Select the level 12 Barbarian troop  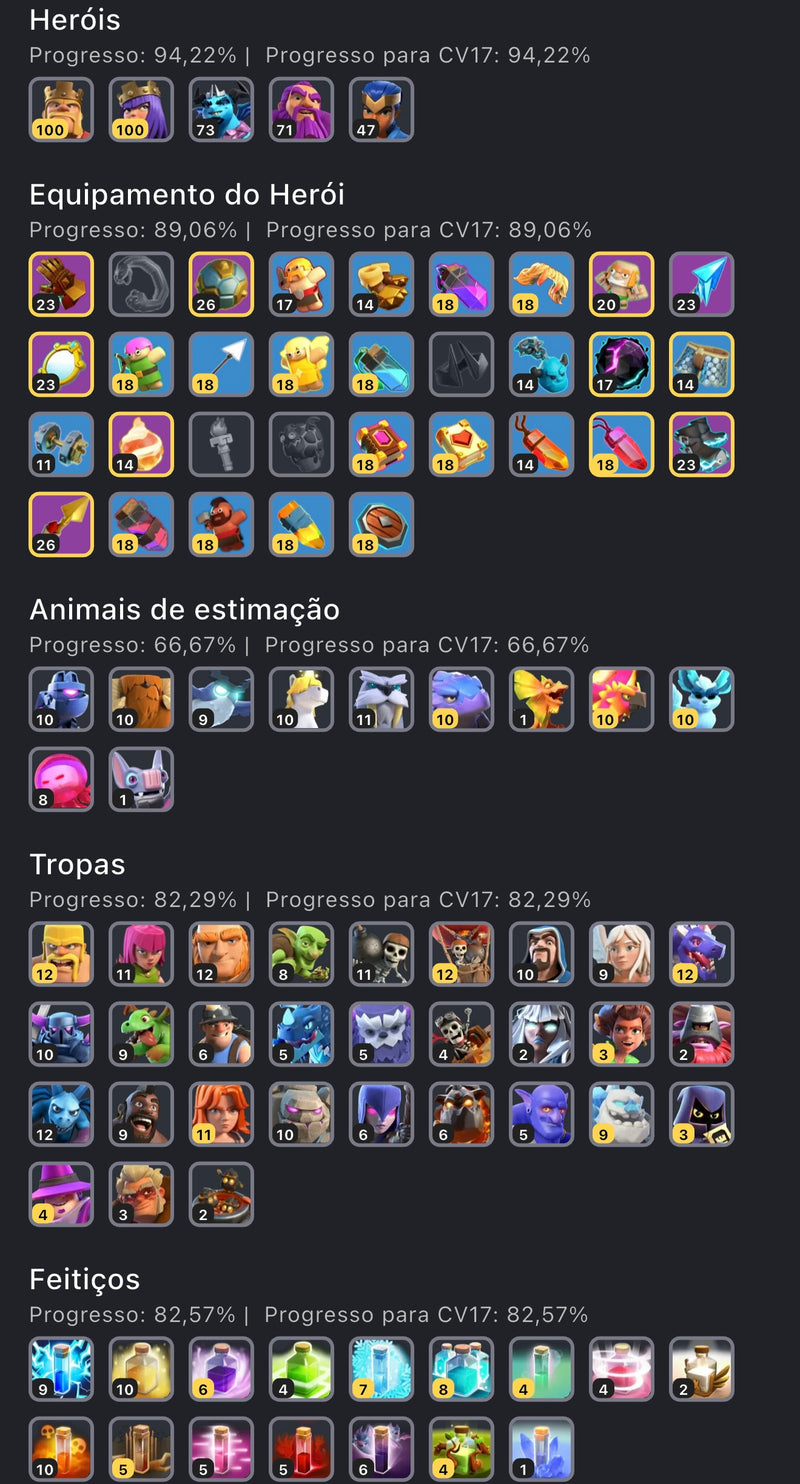pos(60,954)
